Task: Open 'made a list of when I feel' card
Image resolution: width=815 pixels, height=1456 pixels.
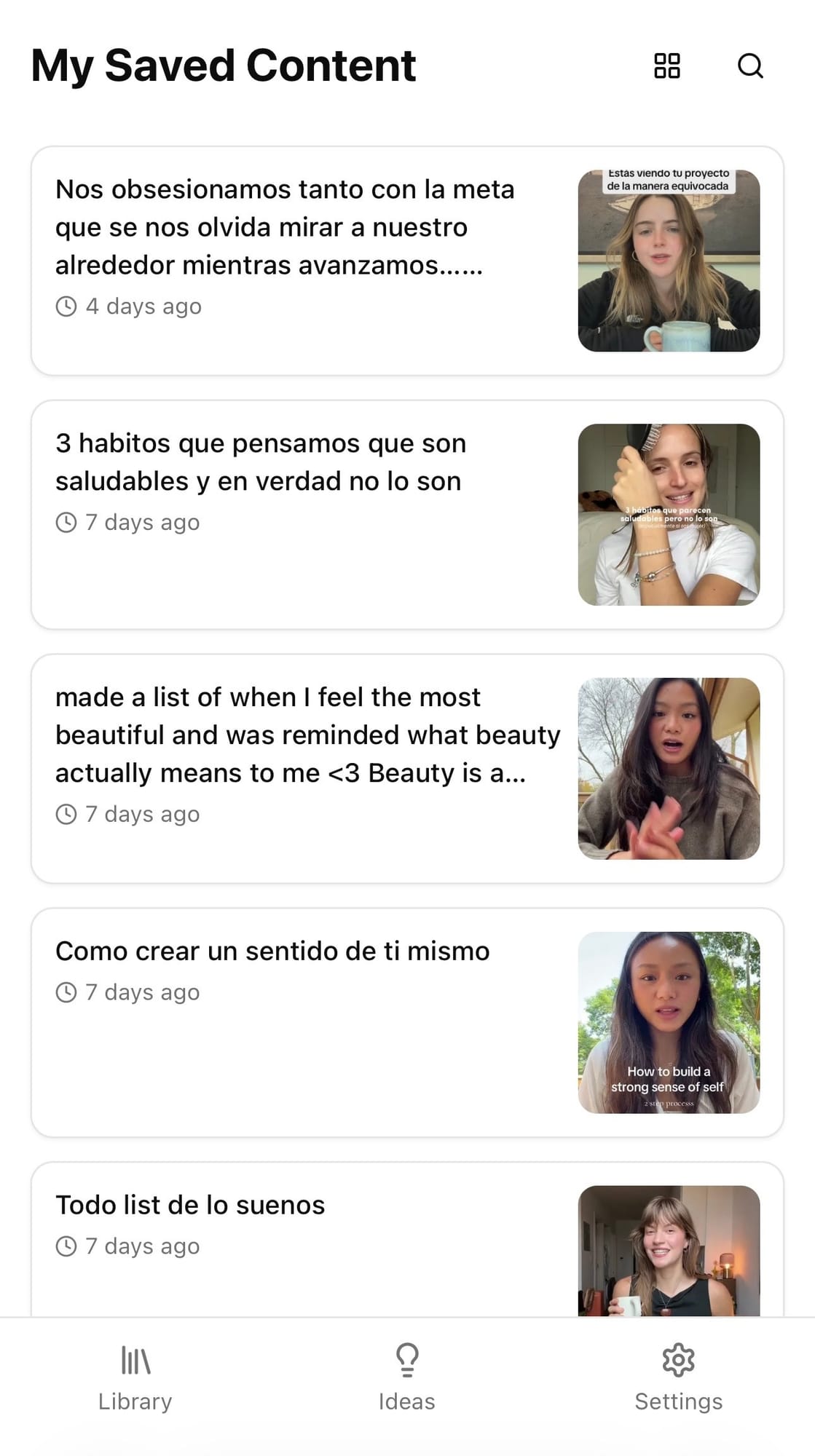Action: click(306, 735)
